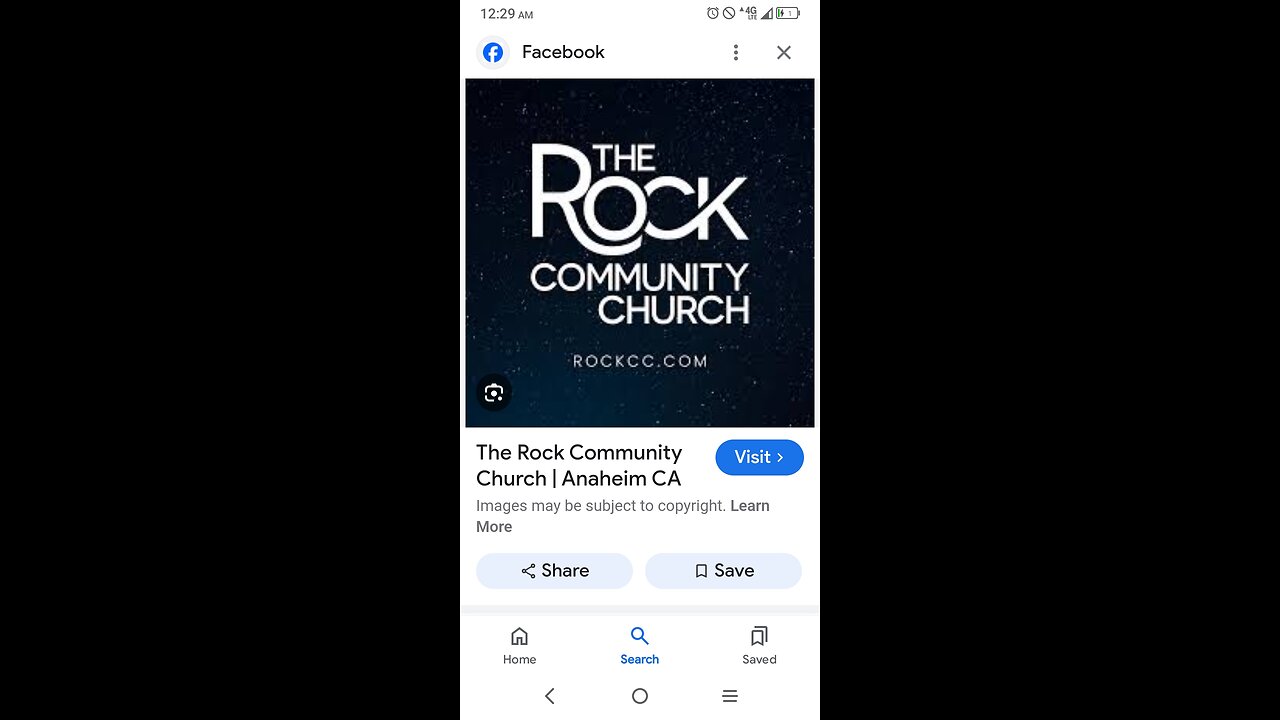Close the image viewer
The height and width of the screenshot is (720, 1280).
(784, 52)
